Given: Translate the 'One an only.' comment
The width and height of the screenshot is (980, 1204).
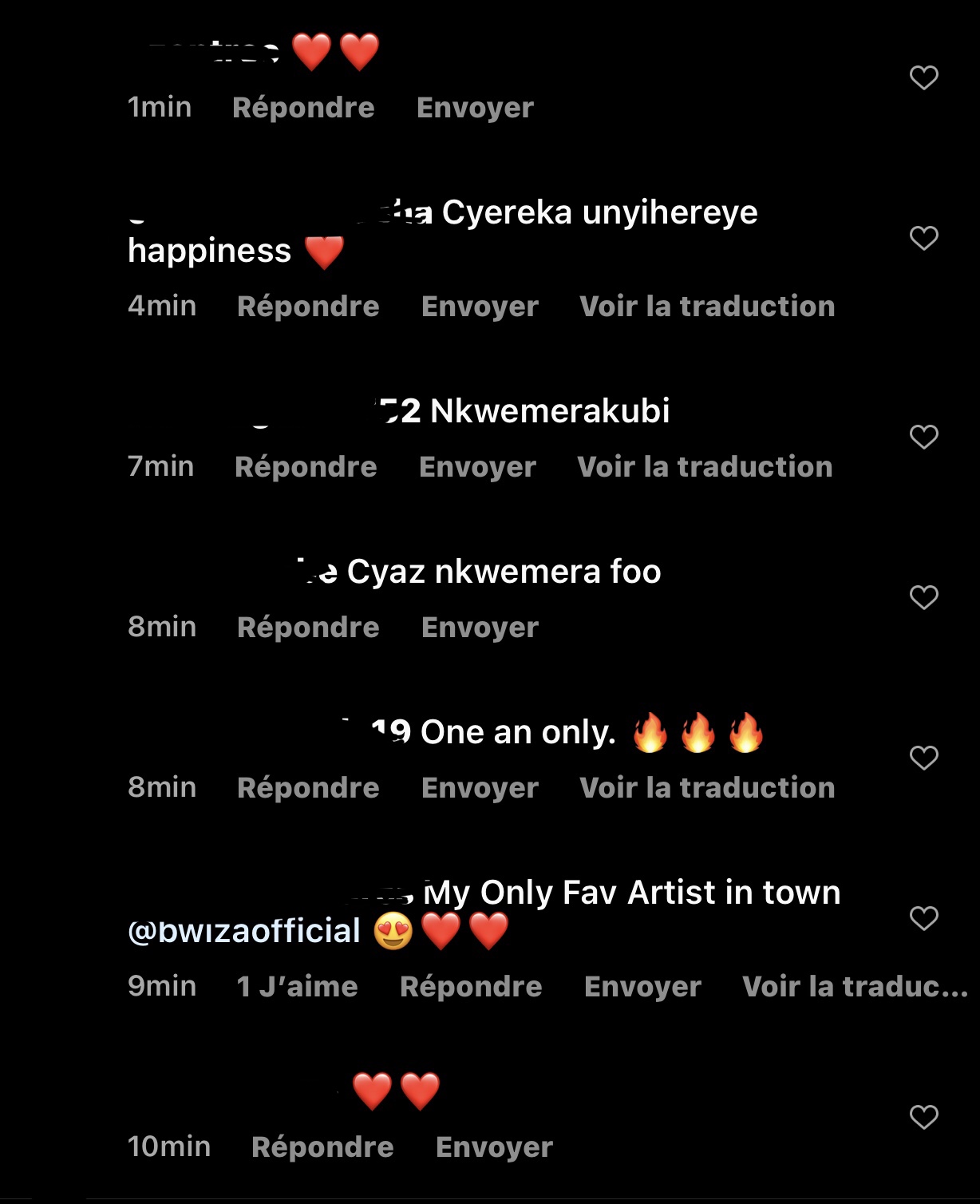Looking at the screenshot, I should pos(707,788).
